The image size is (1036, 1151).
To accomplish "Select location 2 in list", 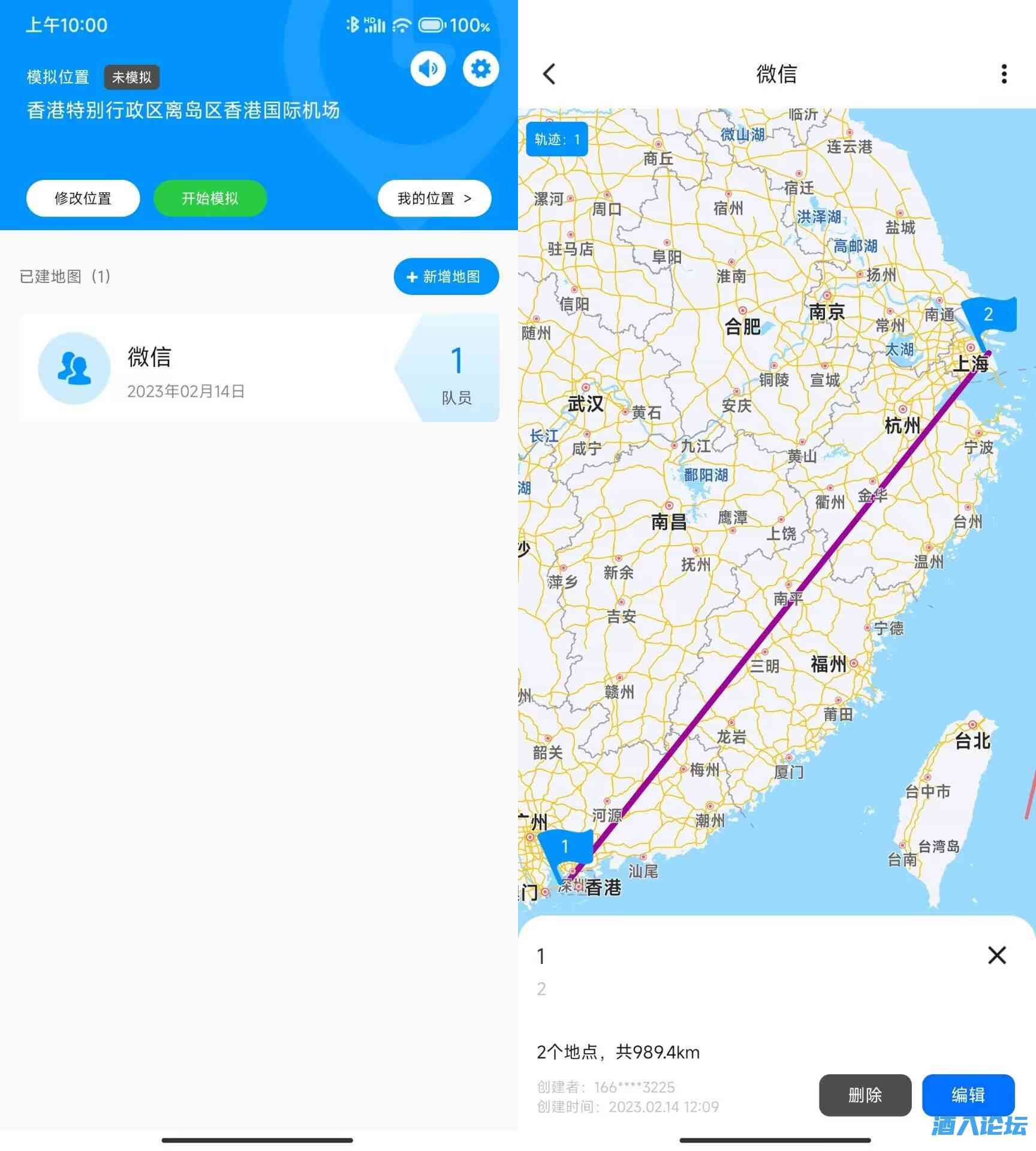I will click(x=541, y=989).
